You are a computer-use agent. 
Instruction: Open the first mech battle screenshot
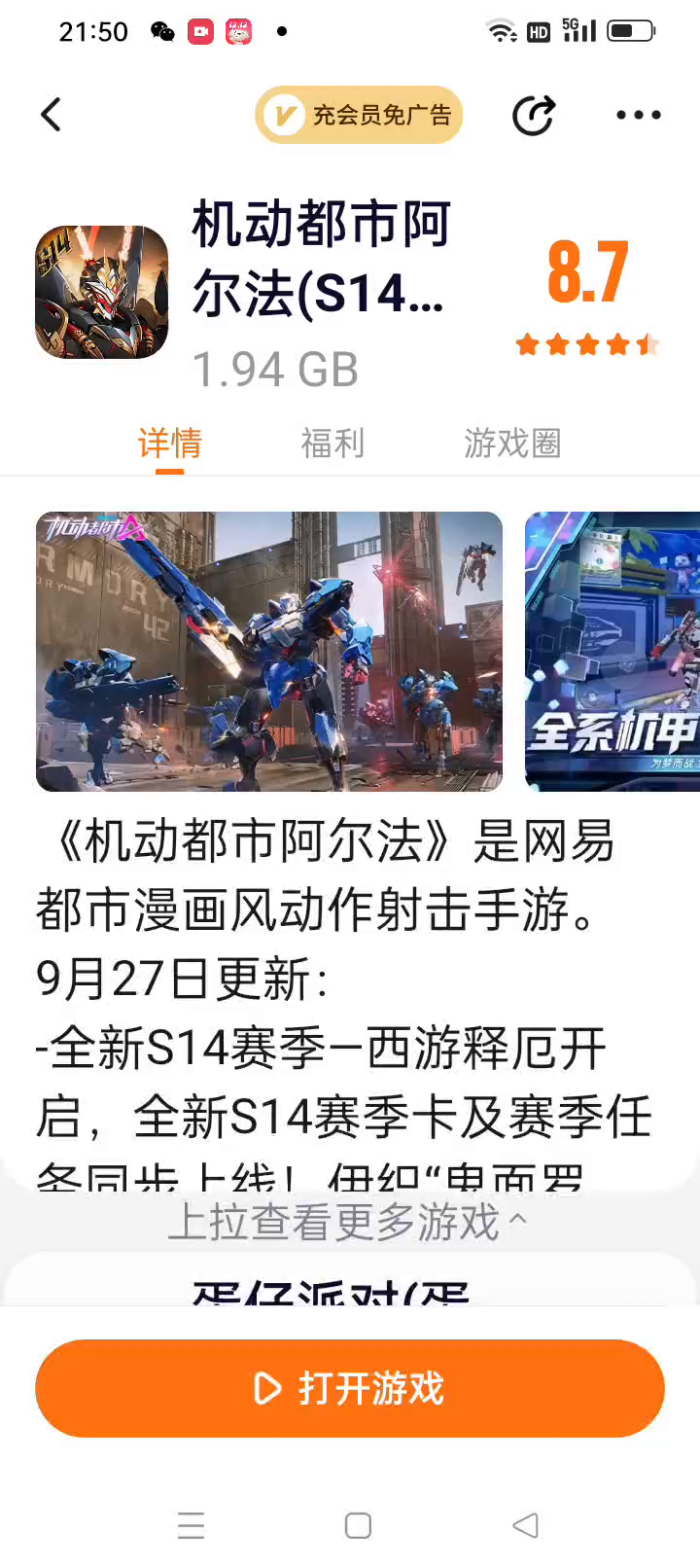[269, 651]
